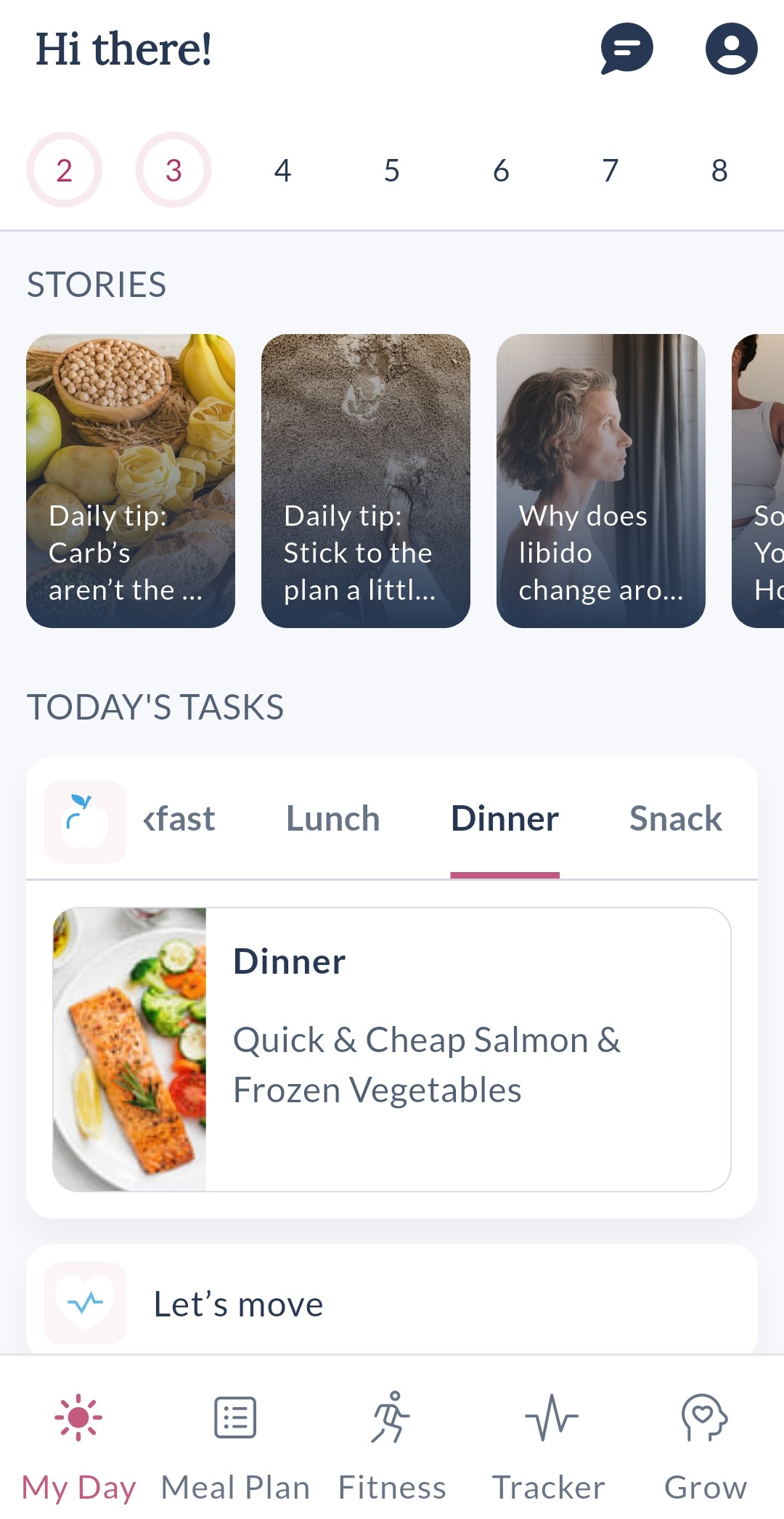Tap the My Day tab
This screenshot has height=1519, width=784.
point(78,1443)
